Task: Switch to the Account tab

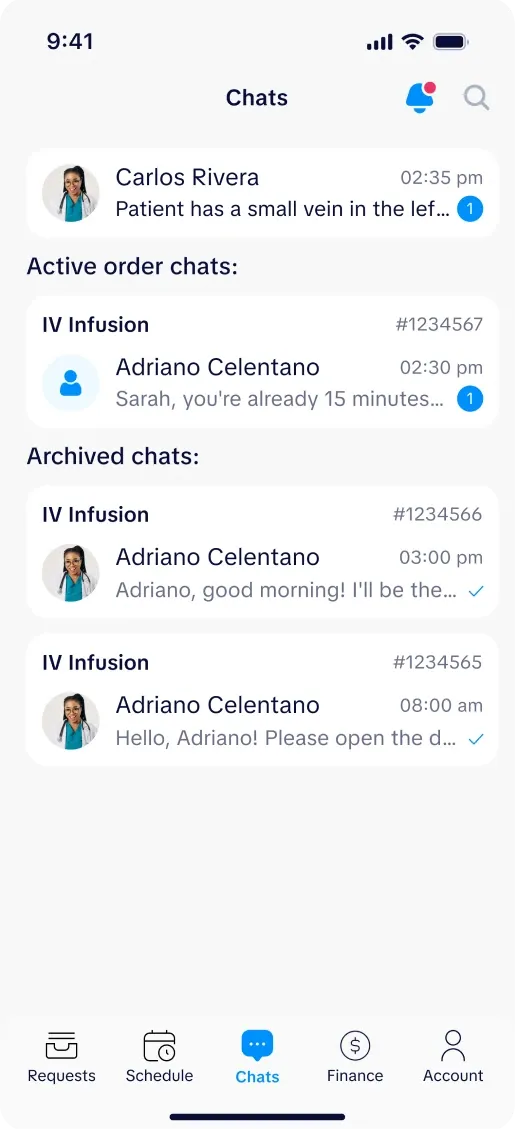Action: point(453,1056)
